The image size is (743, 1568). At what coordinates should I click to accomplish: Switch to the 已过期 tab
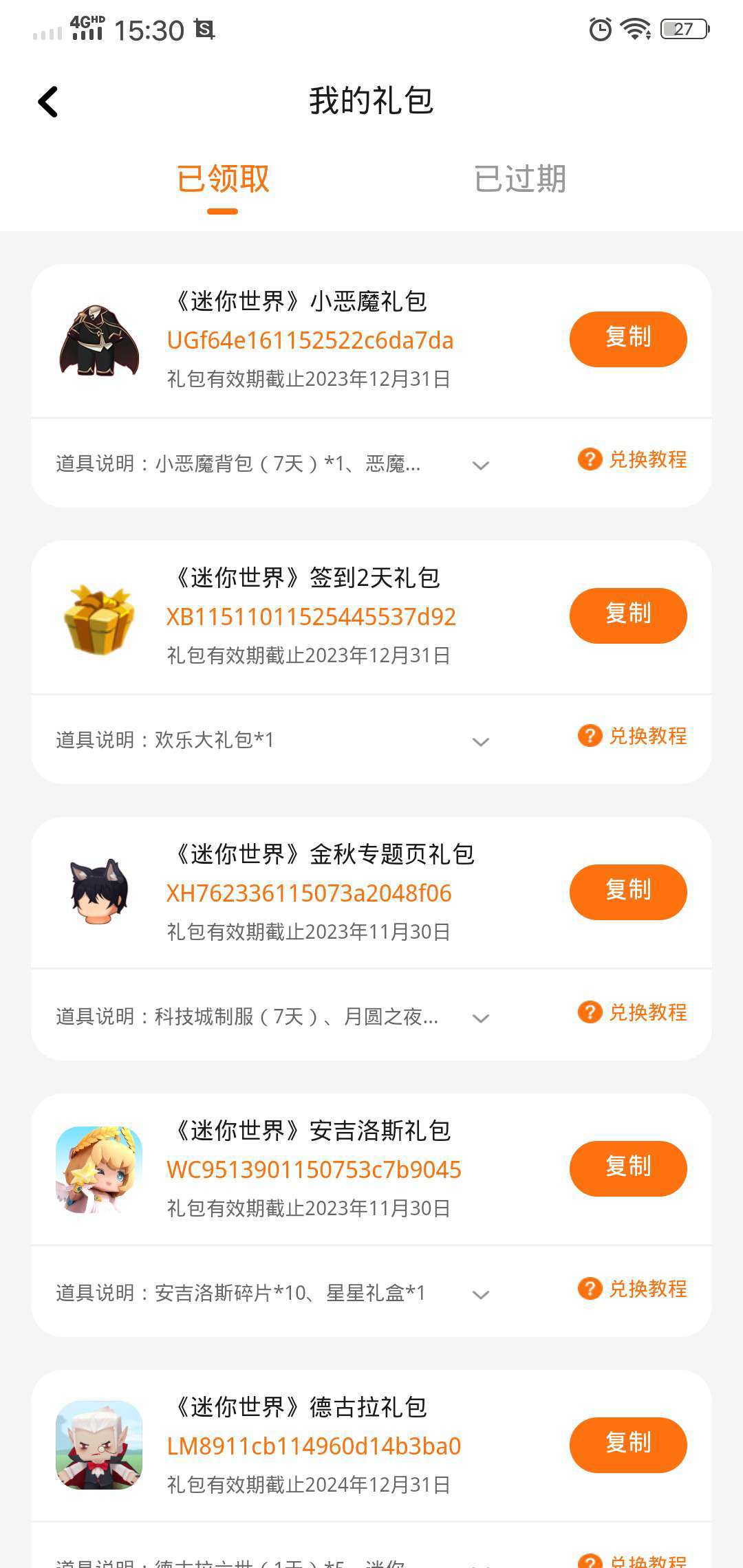tap(520, 179)
